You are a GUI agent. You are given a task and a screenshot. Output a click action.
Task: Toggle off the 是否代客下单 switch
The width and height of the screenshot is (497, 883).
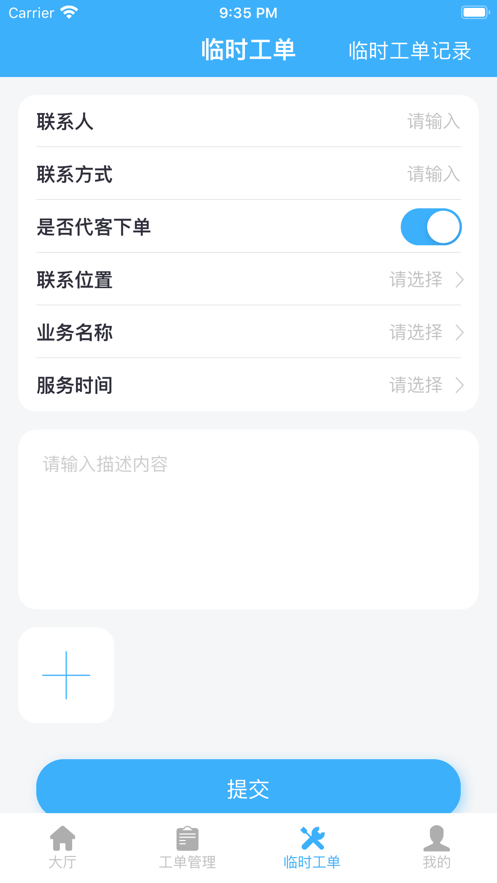(431, 227)
